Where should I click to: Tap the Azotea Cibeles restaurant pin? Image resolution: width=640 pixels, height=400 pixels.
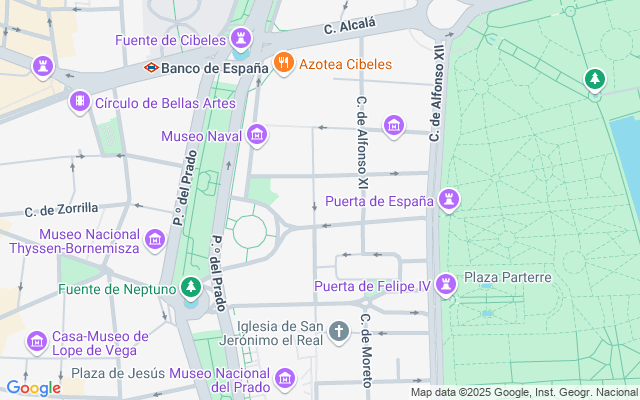pos(284,64)
